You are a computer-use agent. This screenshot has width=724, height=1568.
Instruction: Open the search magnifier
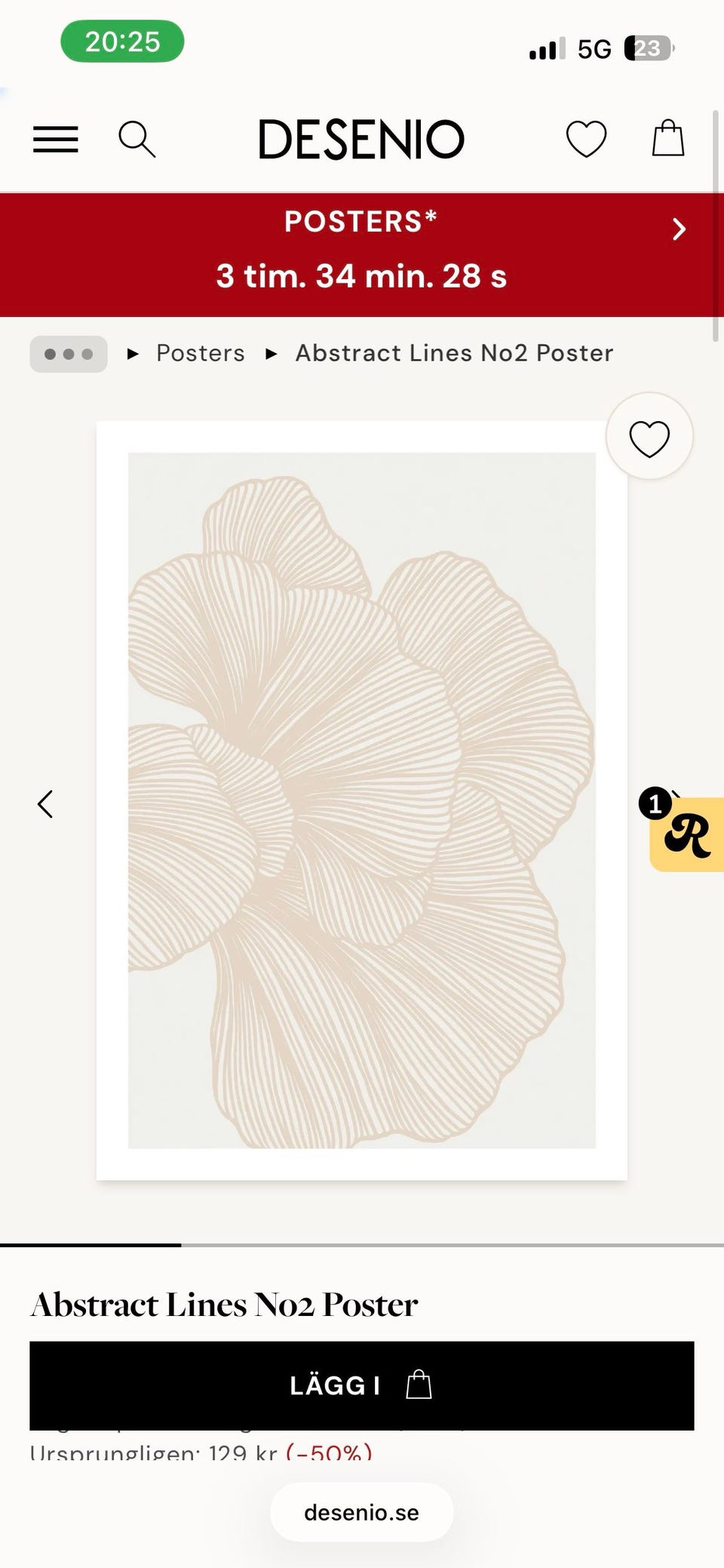tap(137, 140)
